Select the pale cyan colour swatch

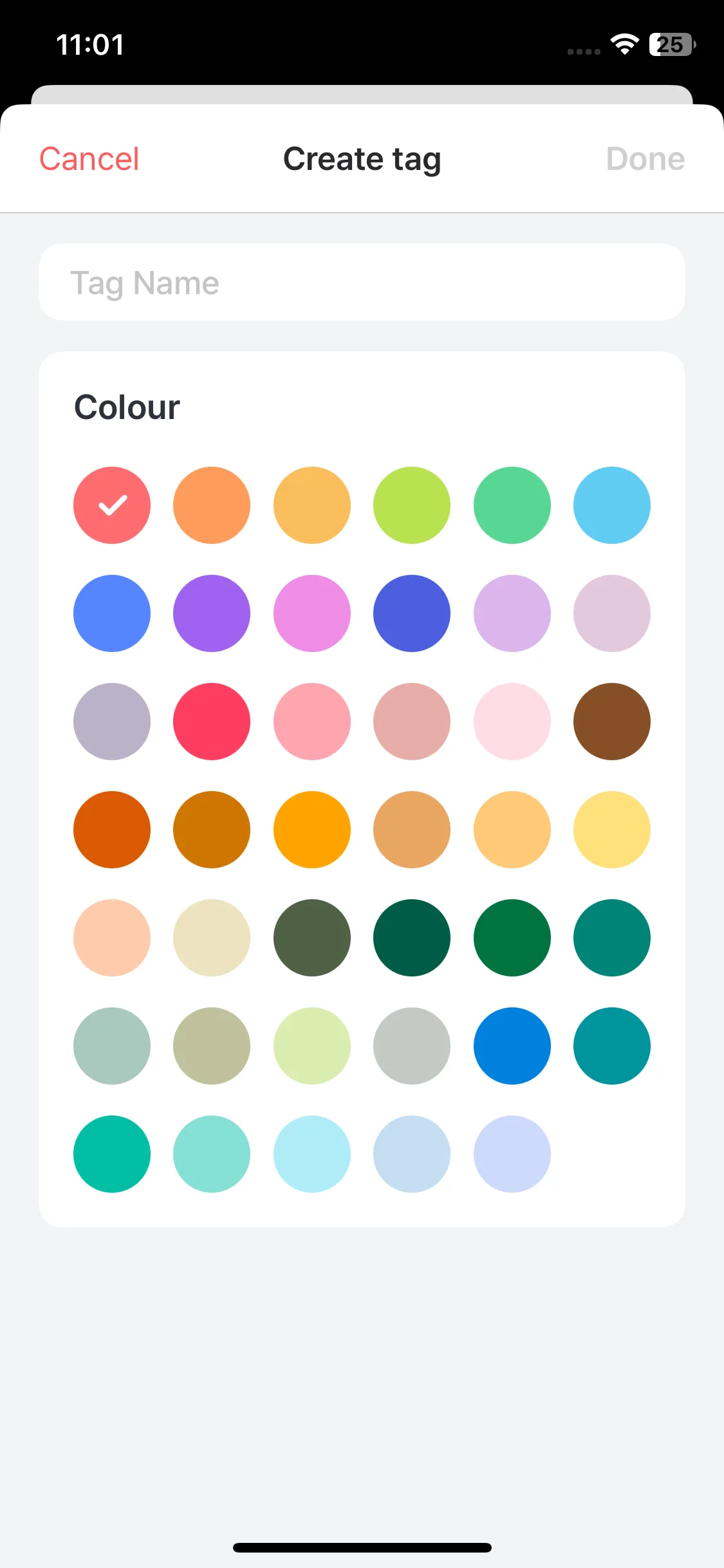click(312, 1154)
